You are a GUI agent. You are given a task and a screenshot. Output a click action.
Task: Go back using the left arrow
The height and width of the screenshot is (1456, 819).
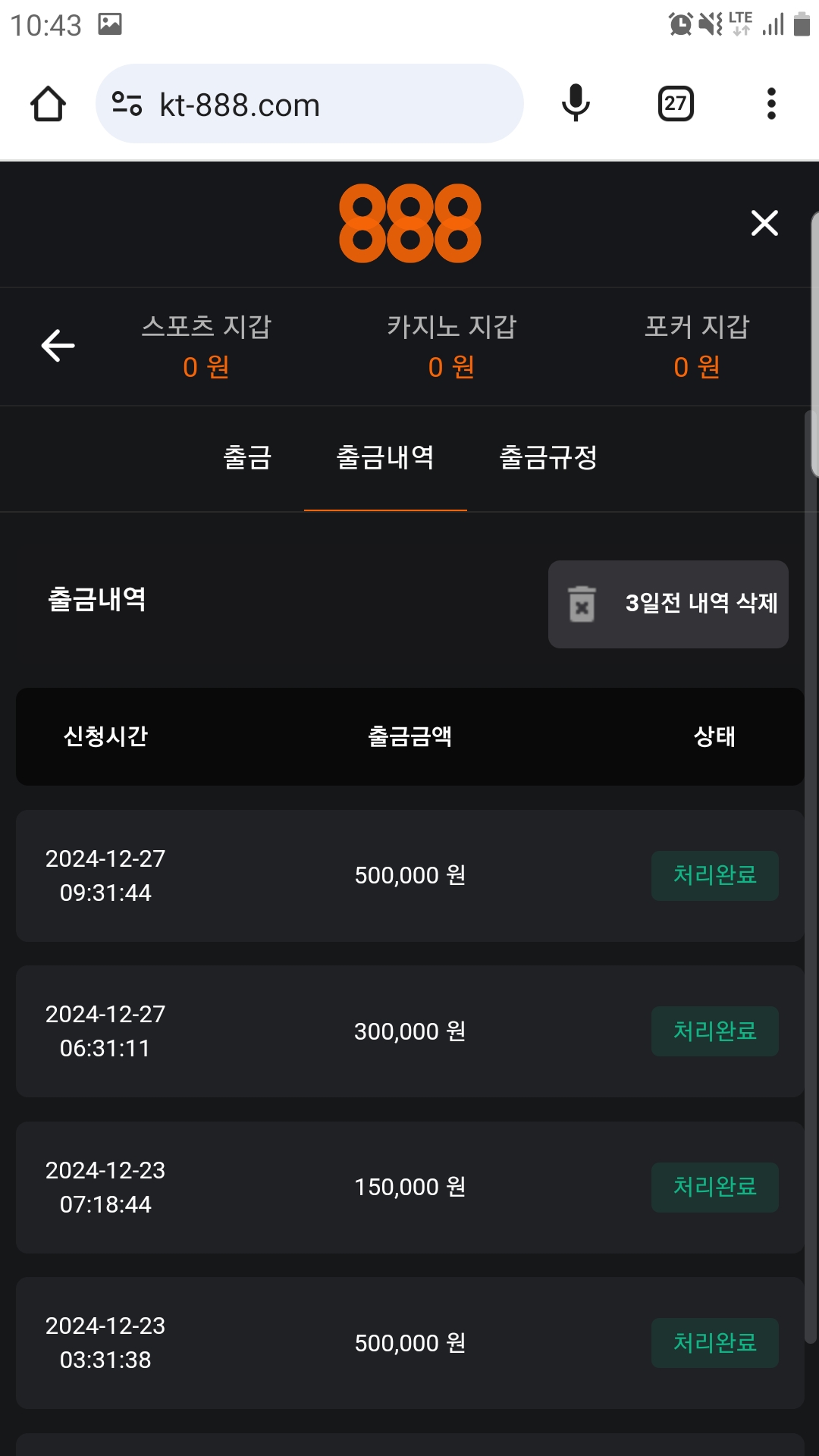coord(58,346)
